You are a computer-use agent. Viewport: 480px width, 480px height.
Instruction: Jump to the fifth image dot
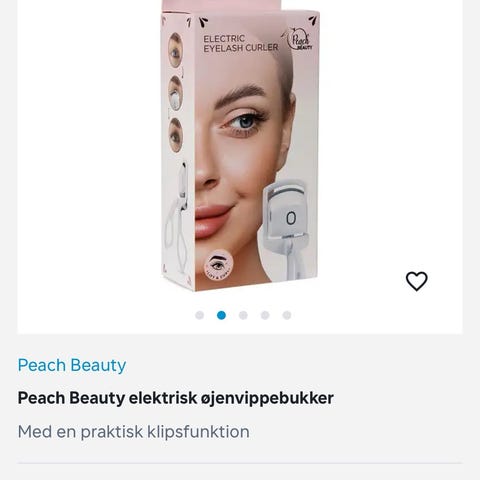(287, 315)
